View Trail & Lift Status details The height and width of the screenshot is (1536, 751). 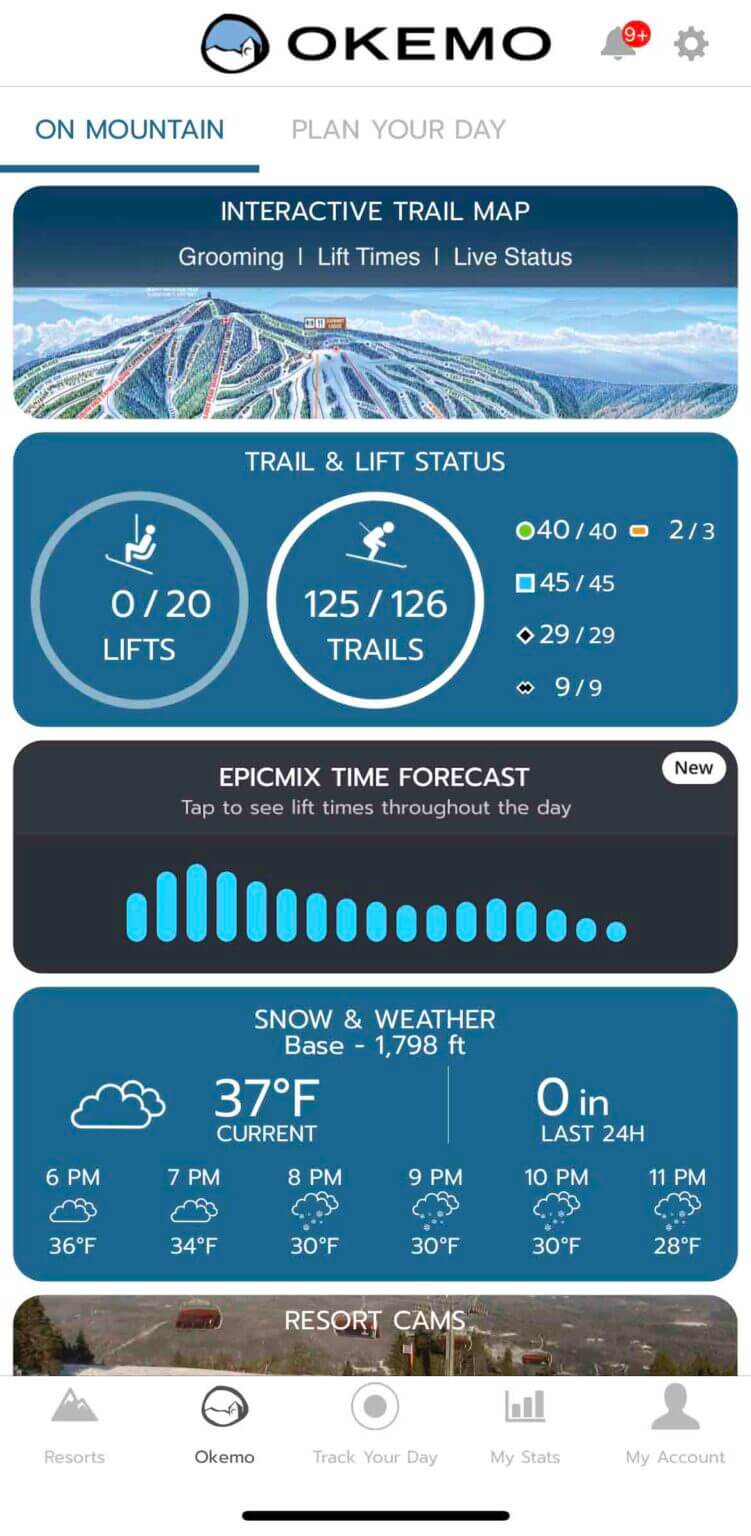click(375, 579)
